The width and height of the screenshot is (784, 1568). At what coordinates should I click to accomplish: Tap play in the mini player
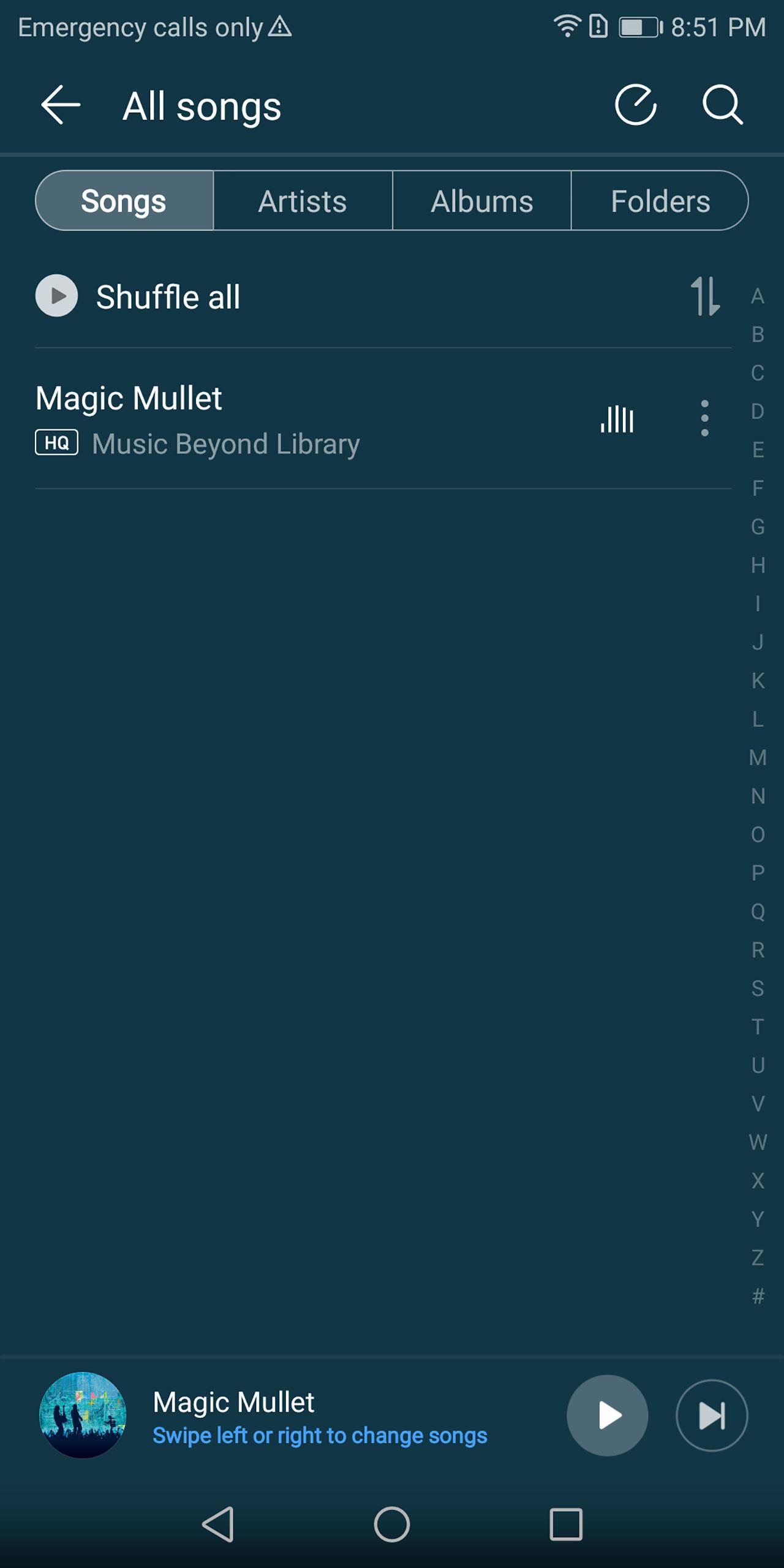[x=607, y=1415]
